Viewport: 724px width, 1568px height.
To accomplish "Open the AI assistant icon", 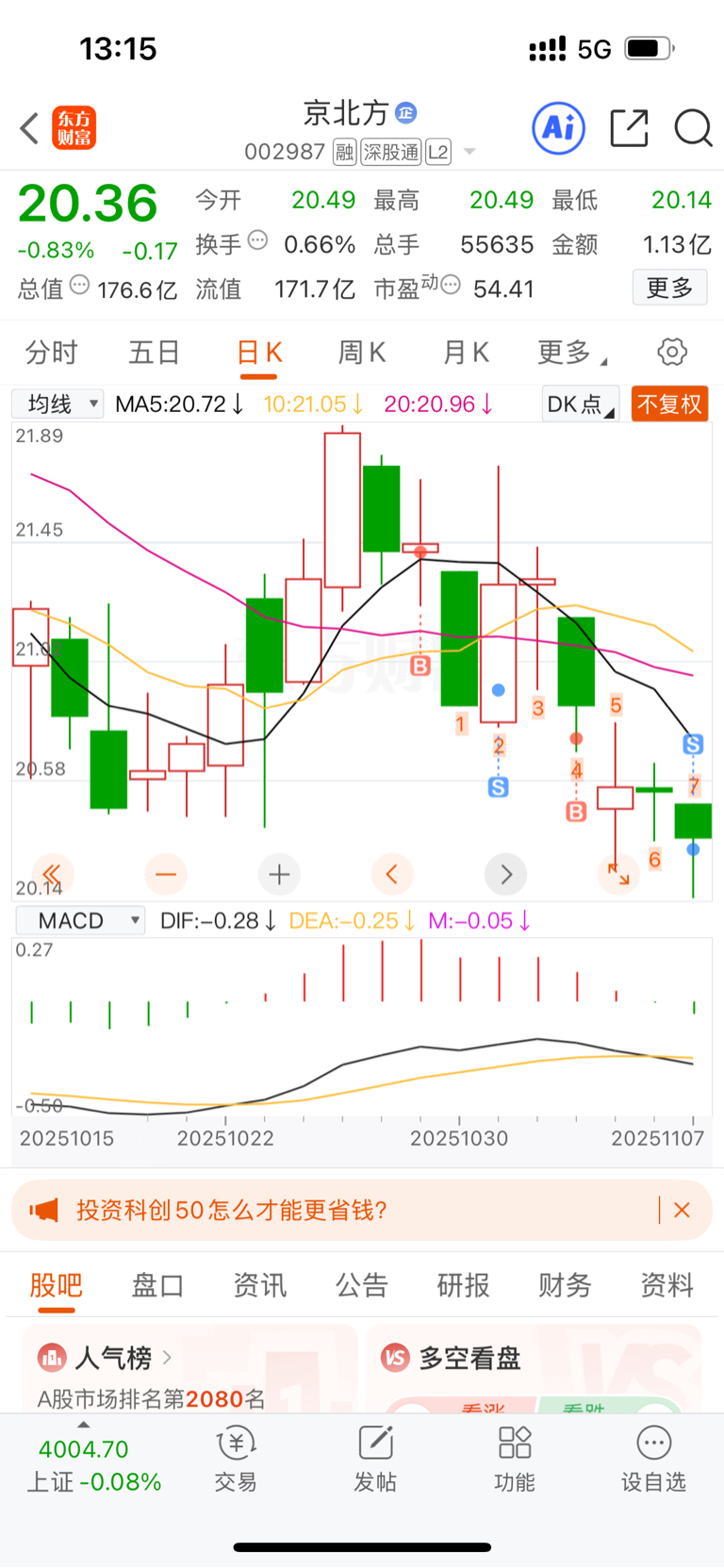I will coord(558,128).
